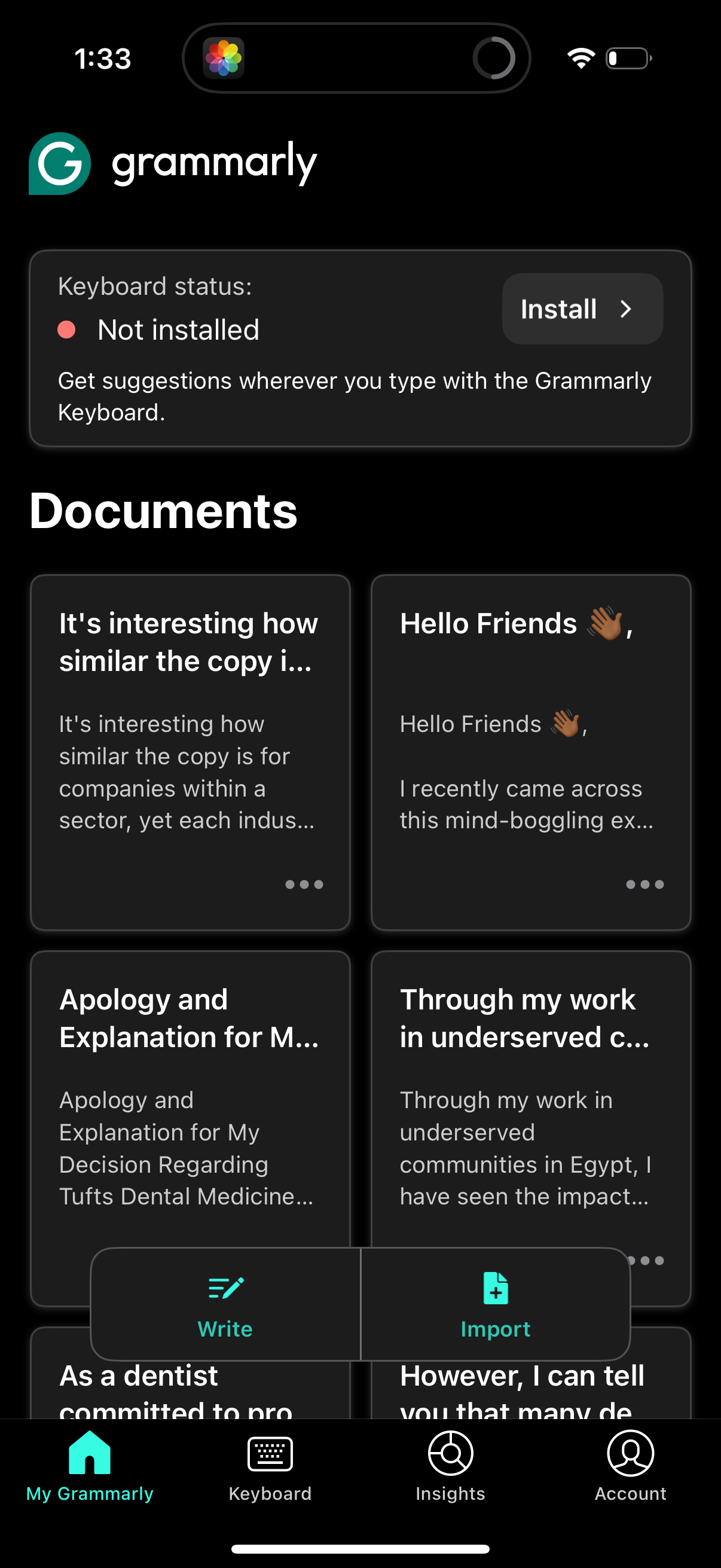Open the 'Hello Friends' document card

530,730
